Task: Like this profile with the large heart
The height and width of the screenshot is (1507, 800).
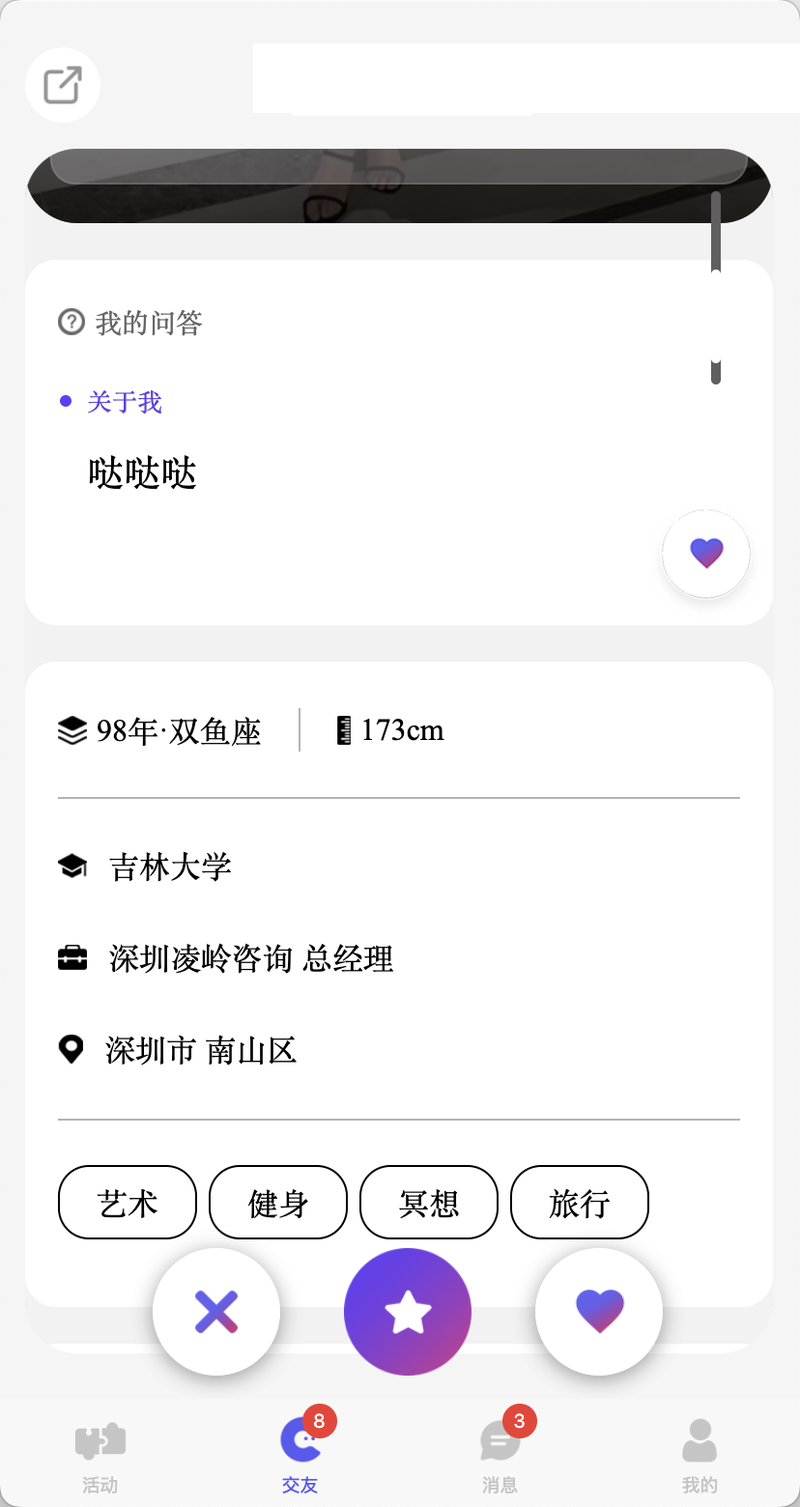Action: 599,1312
